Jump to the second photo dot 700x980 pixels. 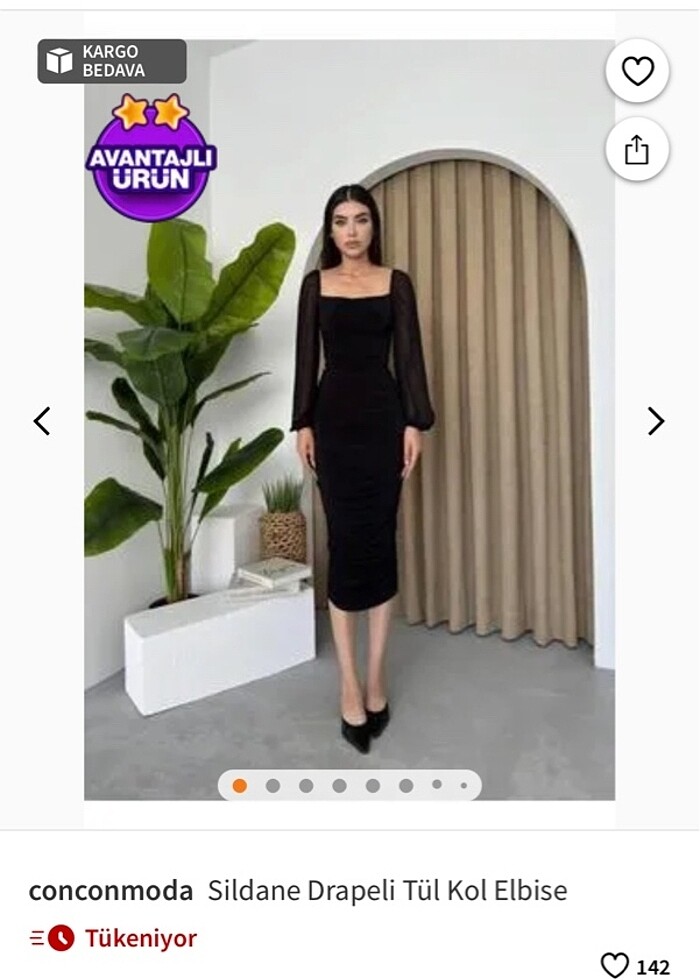pos(273,786)
